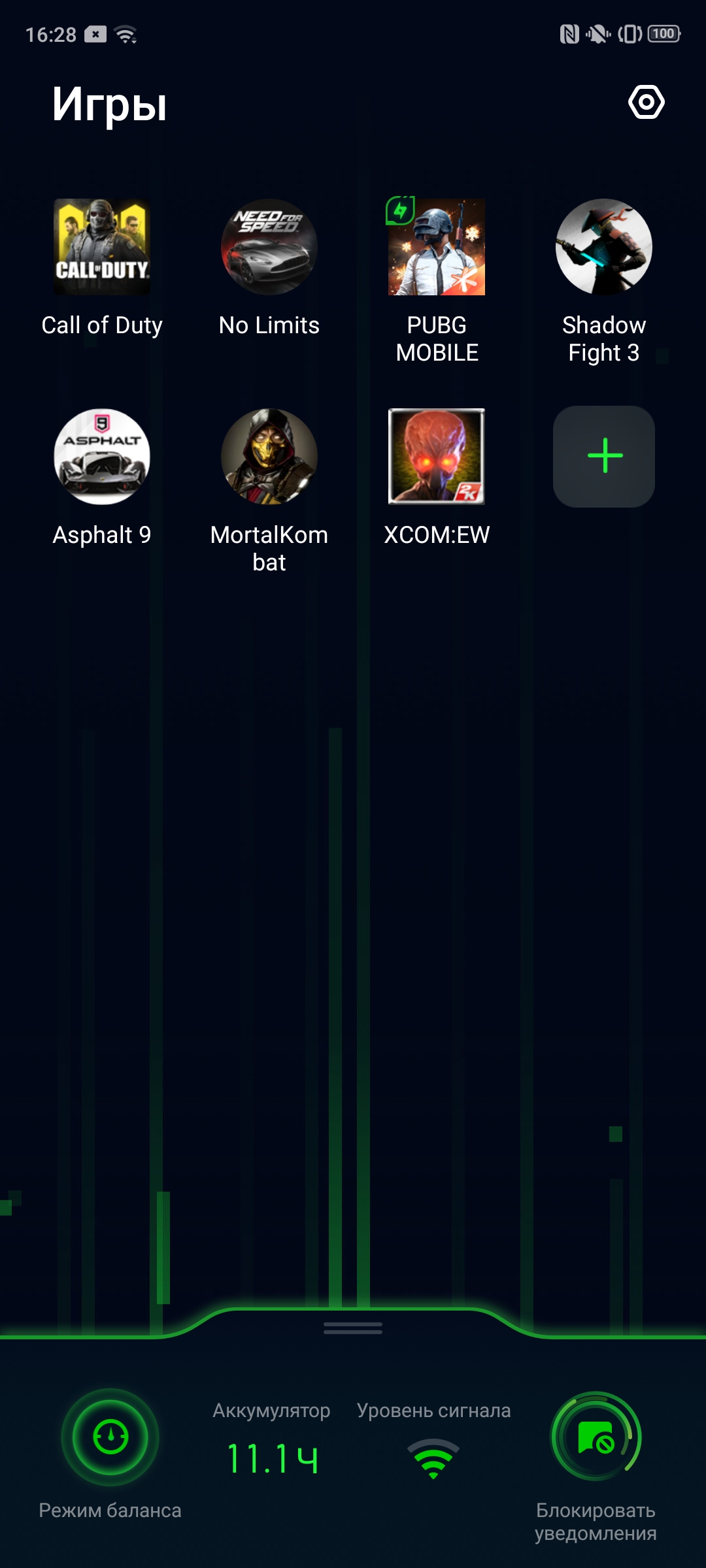Open XCOM:EW
The height and width of the screenshot is (1568, 706).
coord(437,457)
